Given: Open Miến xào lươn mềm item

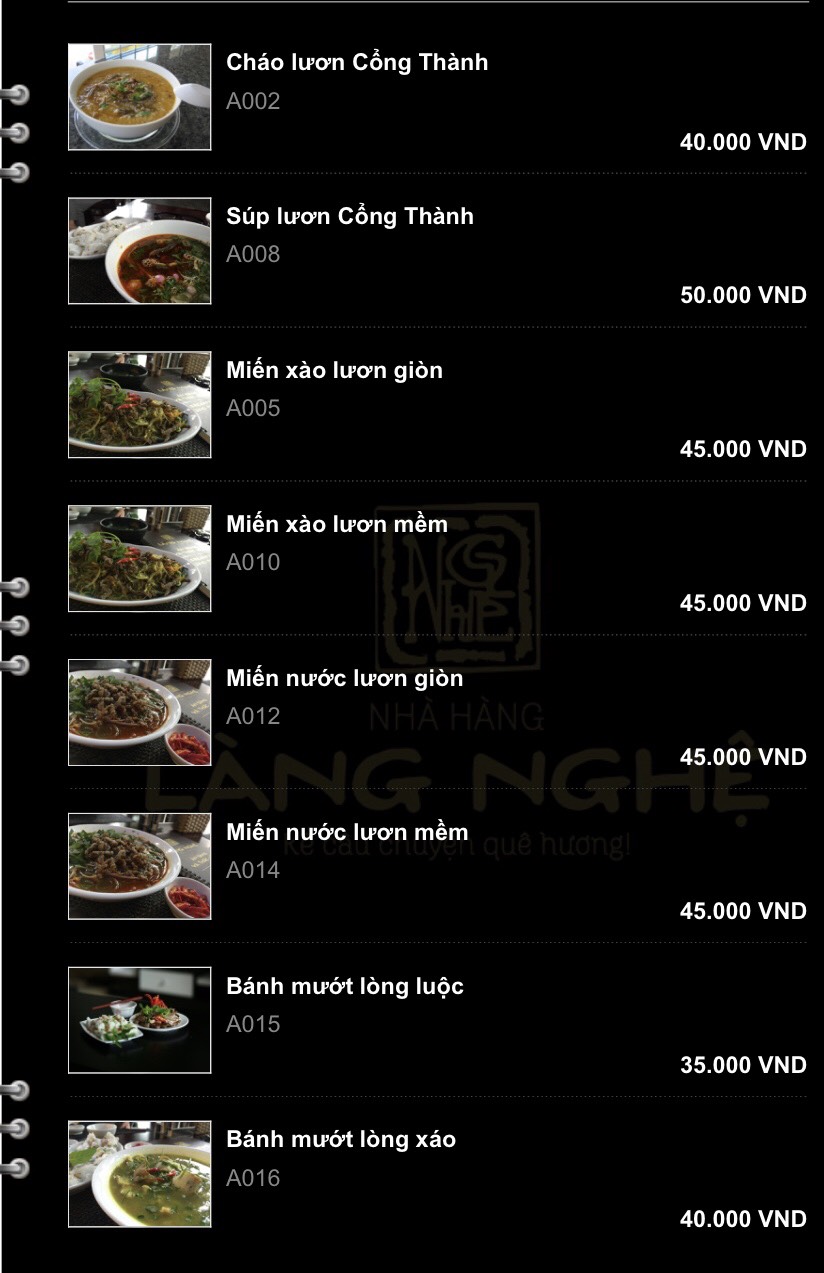Looking at the screenshot, I should 336,525.
